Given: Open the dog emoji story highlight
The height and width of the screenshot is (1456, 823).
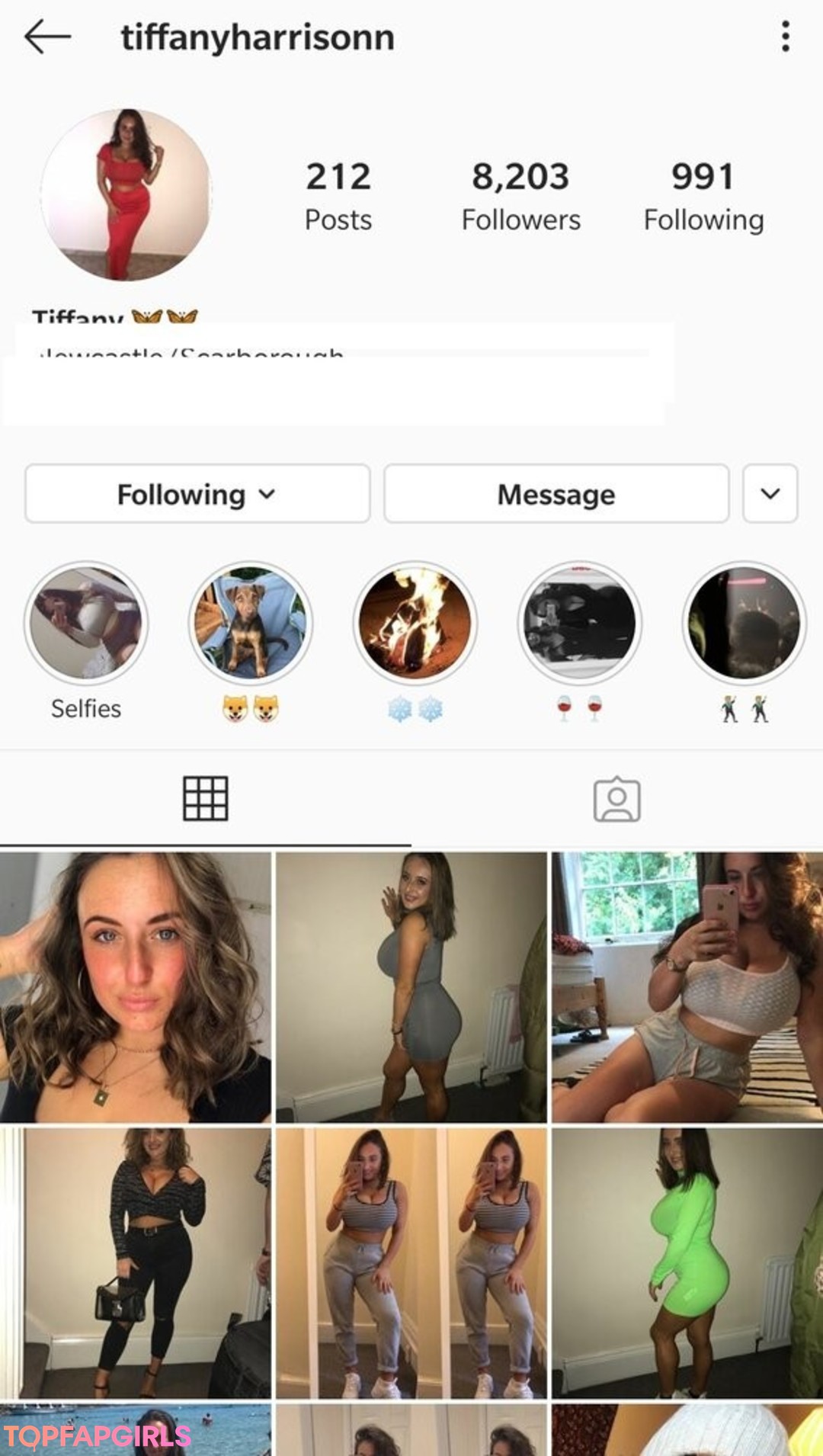Looking at the screenshot, I should pos(251,624).
